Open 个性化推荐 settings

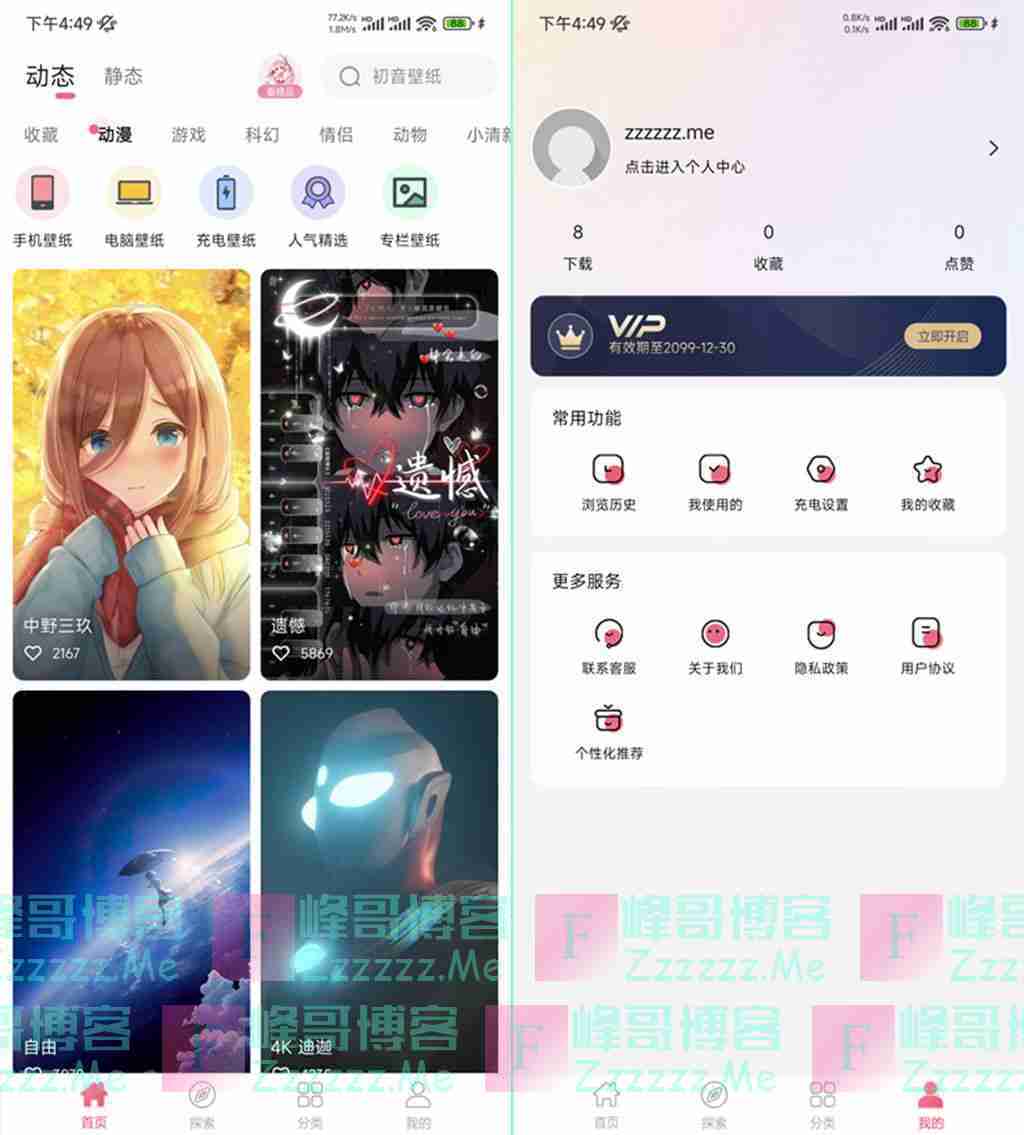[x=608, y=731]
